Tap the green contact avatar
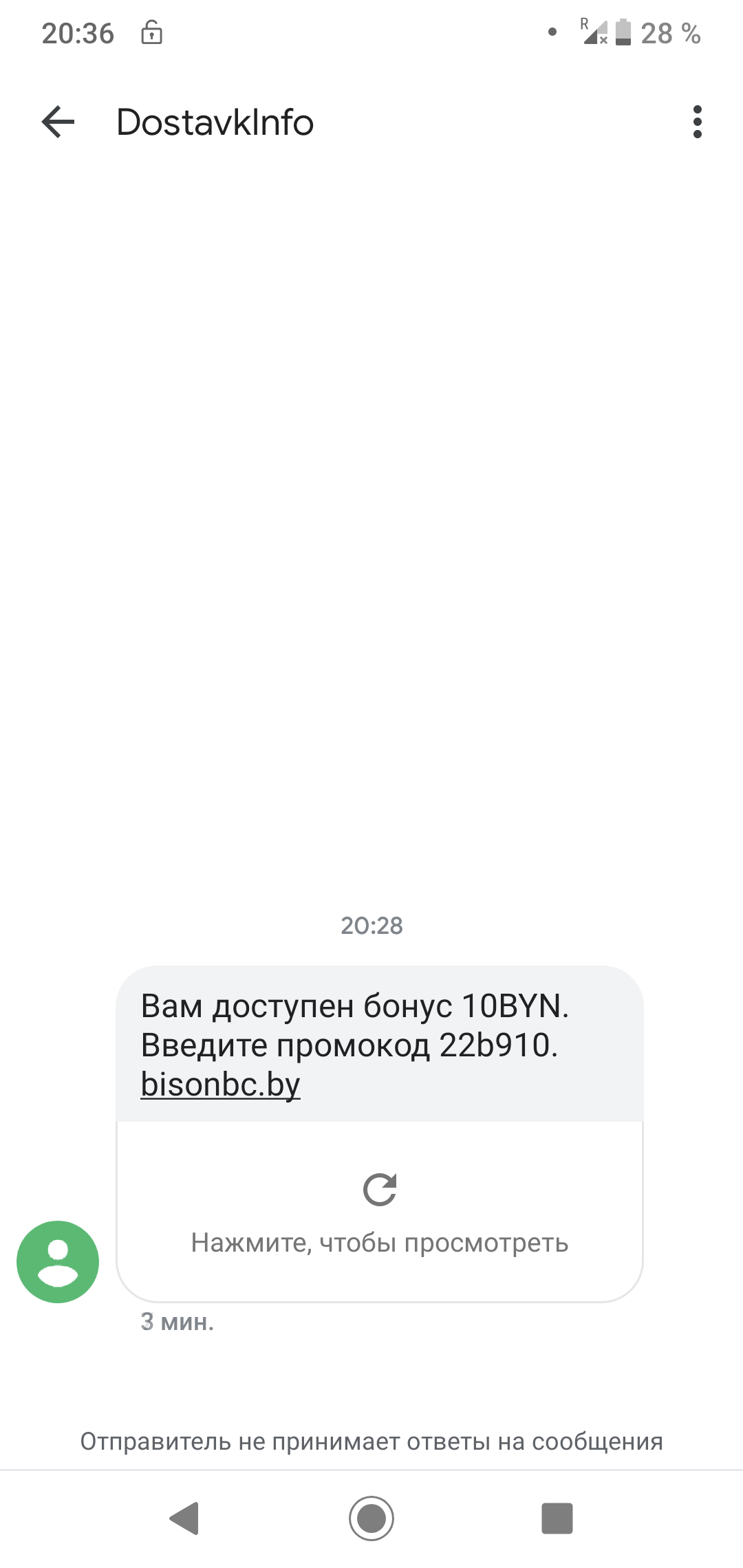Viewport: 743px width, 1568px height. [59, 1262]
